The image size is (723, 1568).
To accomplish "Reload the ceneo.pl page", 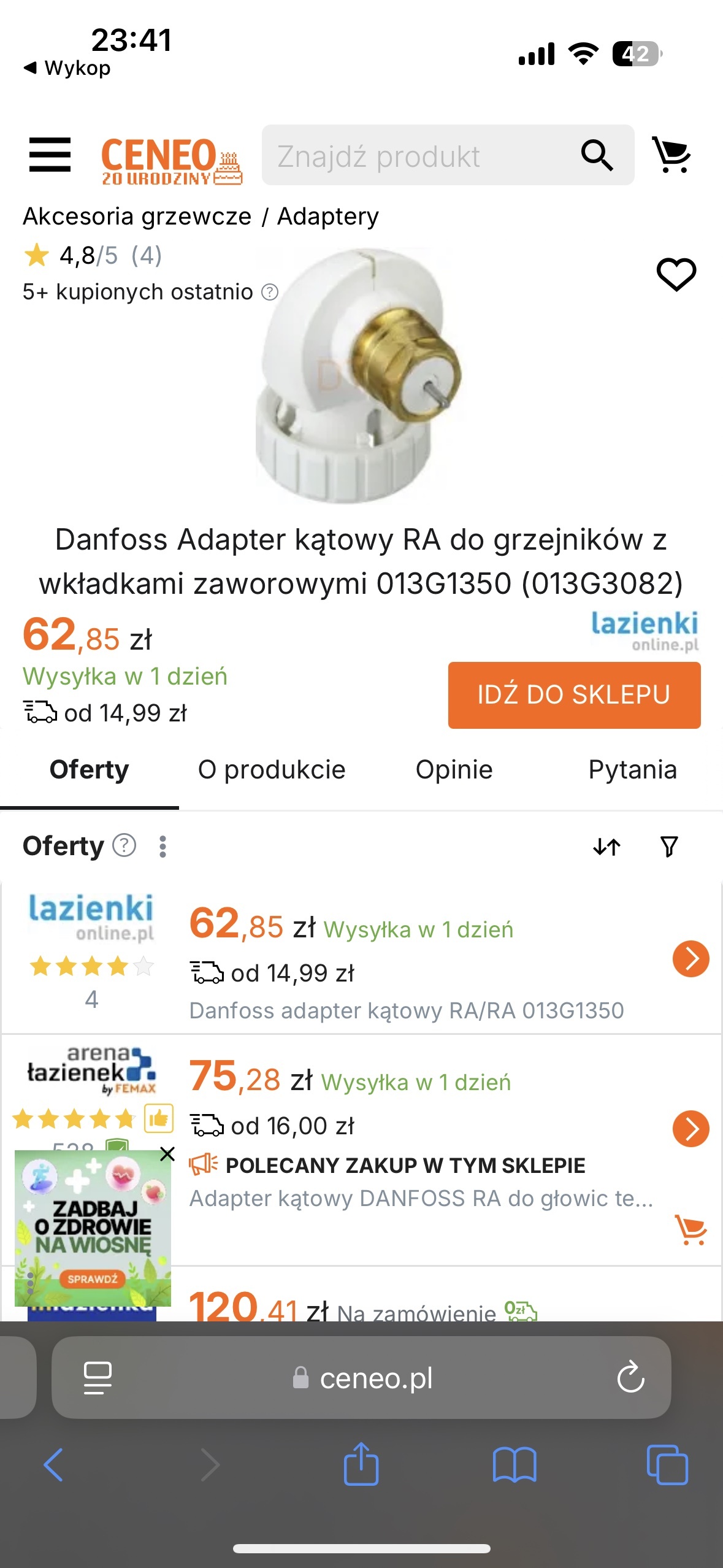I will (x=630, y=1378).
